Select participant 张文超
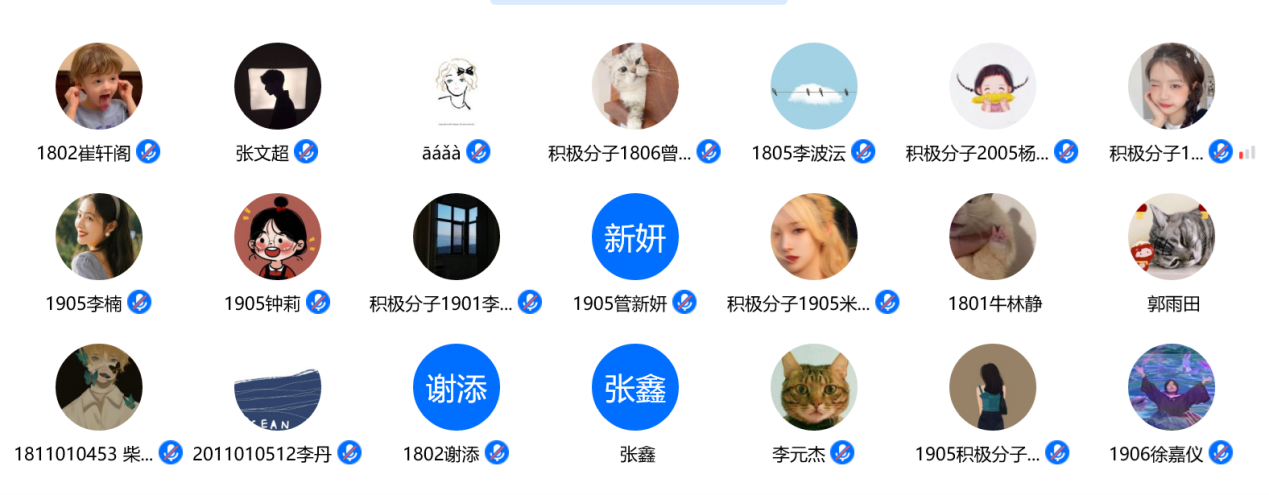The width and height of the screenshot is (1269, 495). pyautogui.click(x=277, y=86)
